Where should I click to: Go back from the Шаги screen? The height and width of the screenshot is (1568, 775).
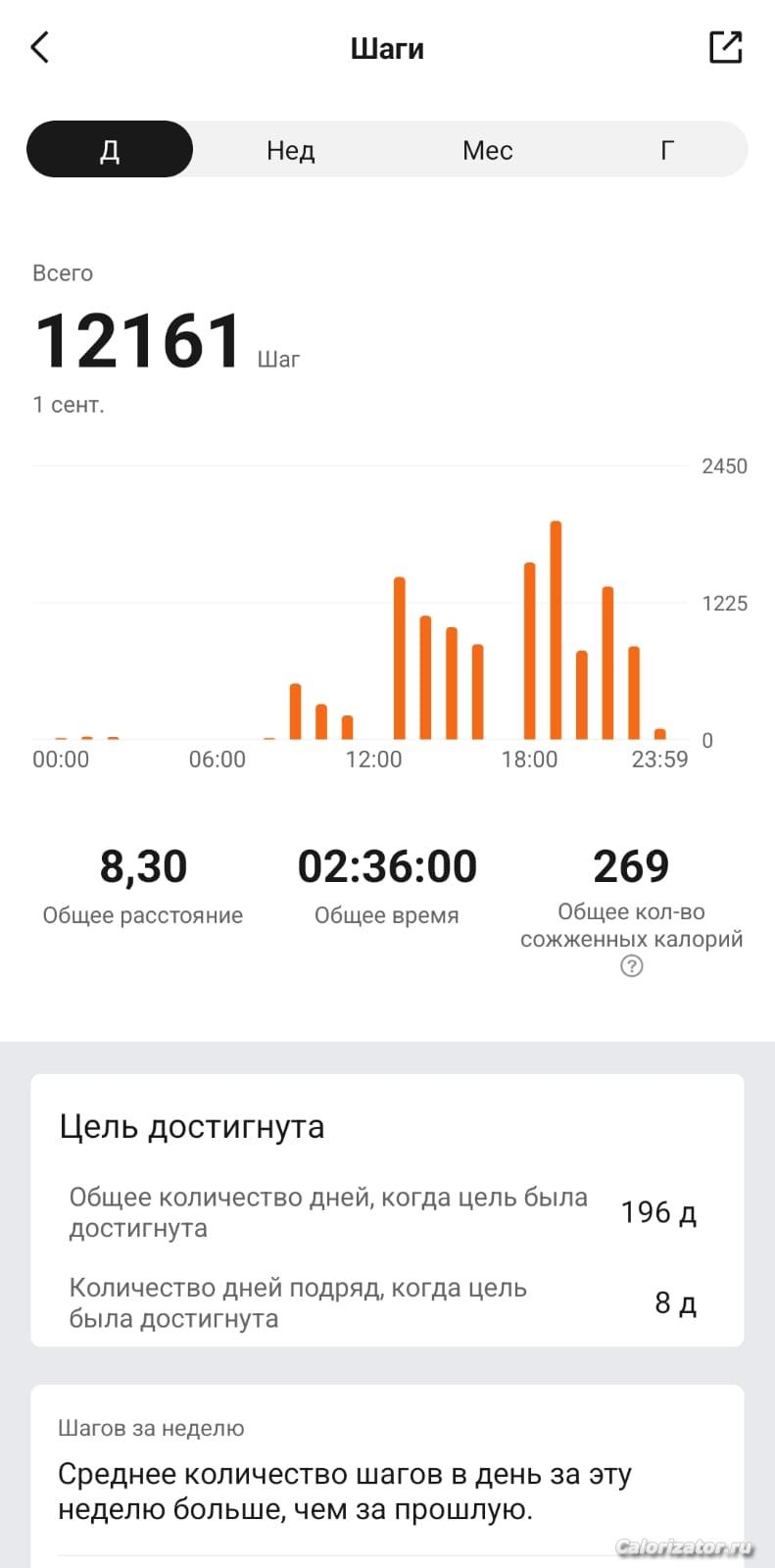coord(40,47)
